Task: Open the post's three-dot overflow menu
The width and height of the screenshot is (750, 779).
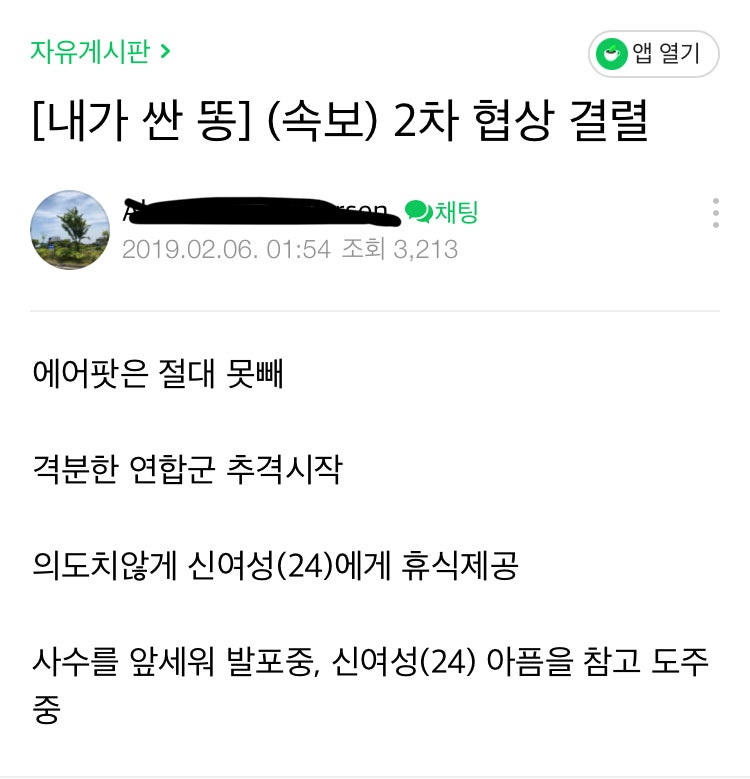Action: point(715,213)
